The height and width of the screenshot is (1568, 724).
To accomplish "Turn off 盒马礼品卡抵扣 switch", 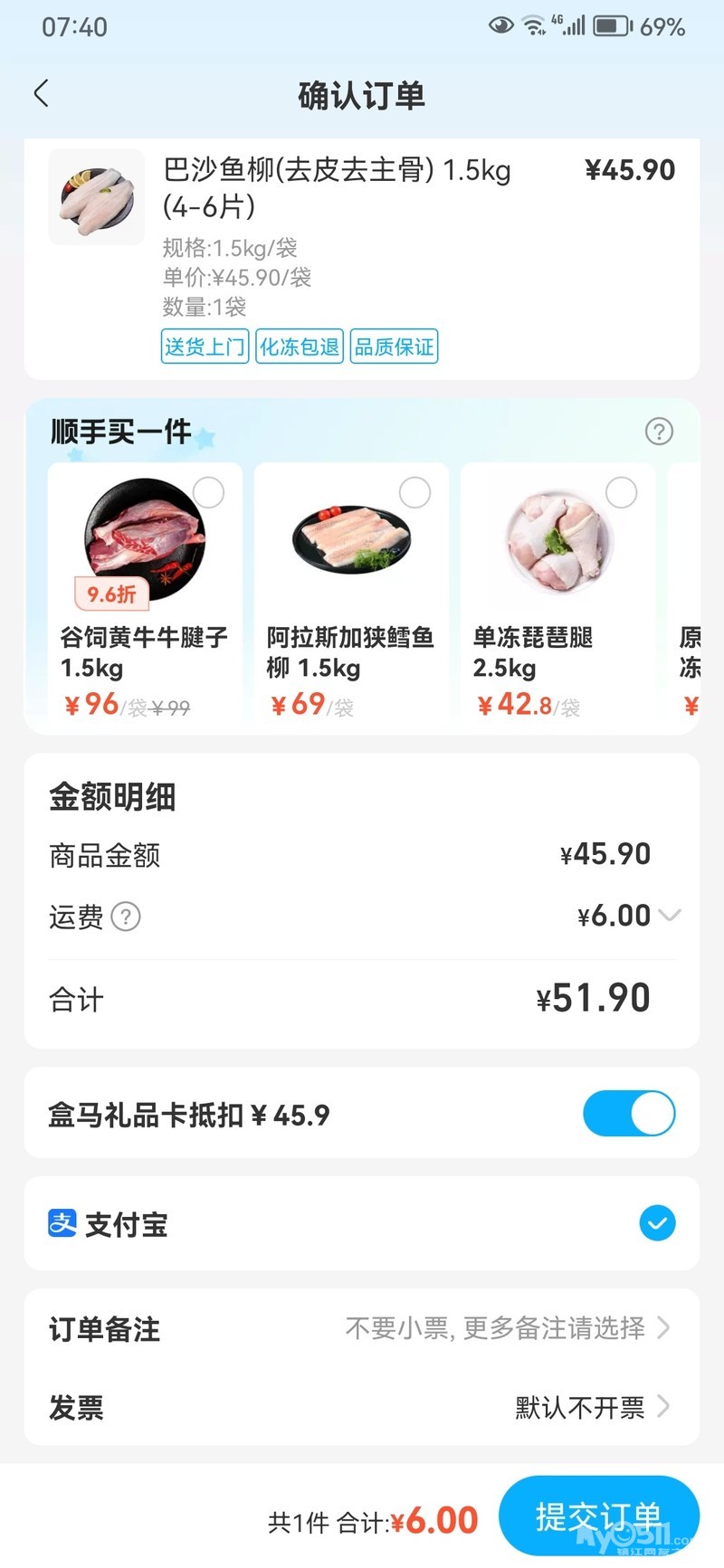I will [629, 1114].
